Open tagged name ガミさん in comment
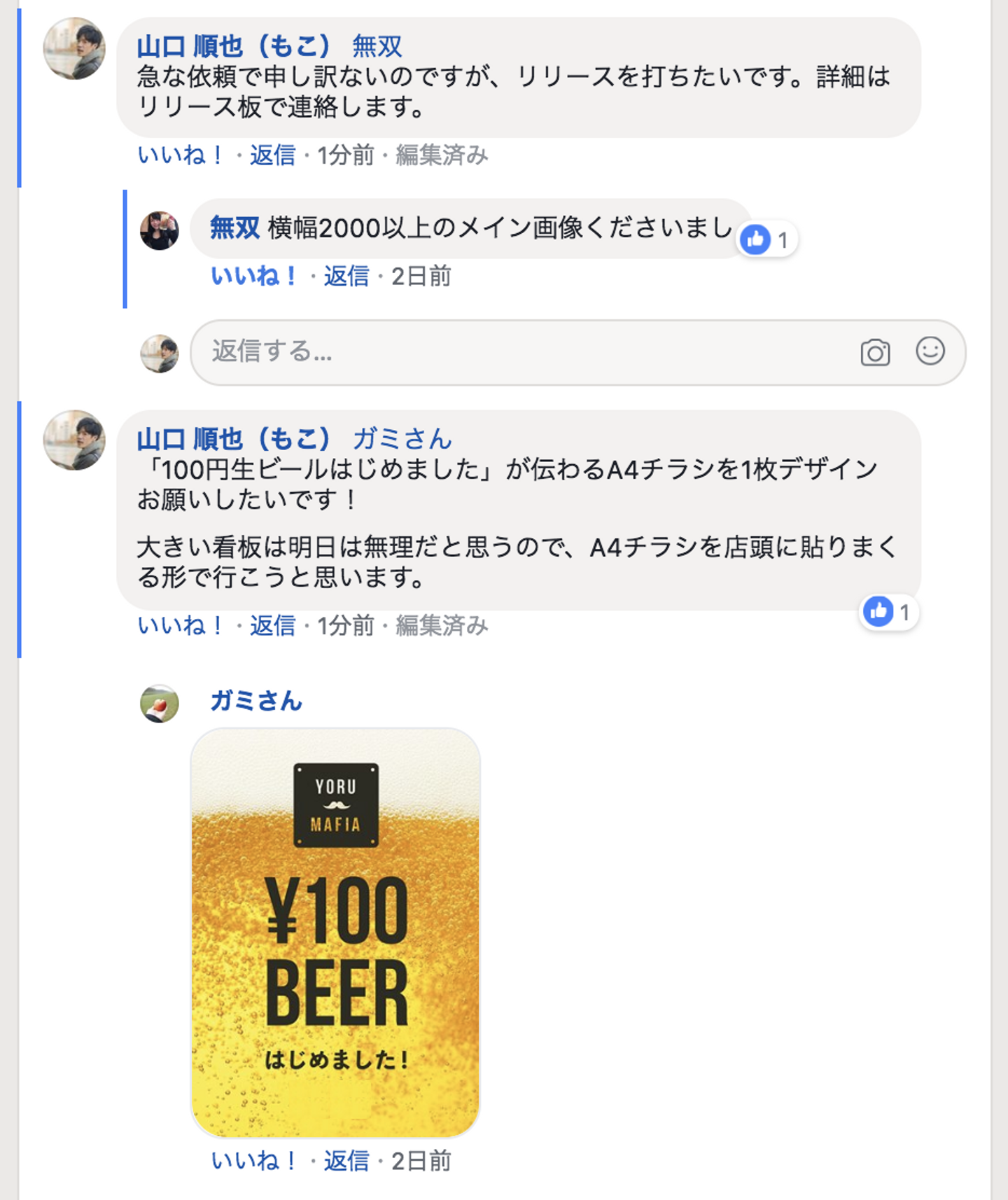Screen dimensions: 1008x1200 [x=402, y=439]
